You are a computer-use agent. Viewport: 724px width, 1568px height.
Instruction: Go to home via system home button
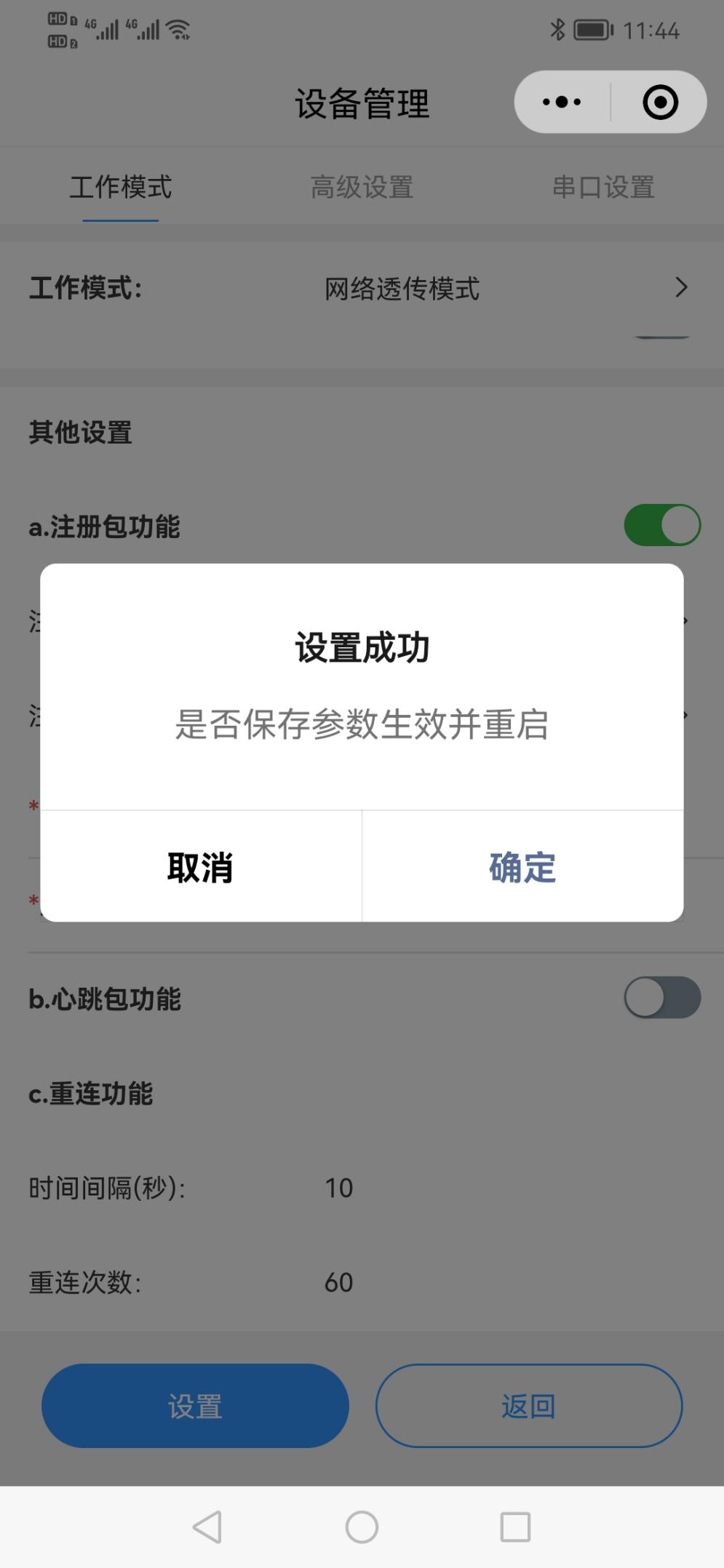(362, 1527)
